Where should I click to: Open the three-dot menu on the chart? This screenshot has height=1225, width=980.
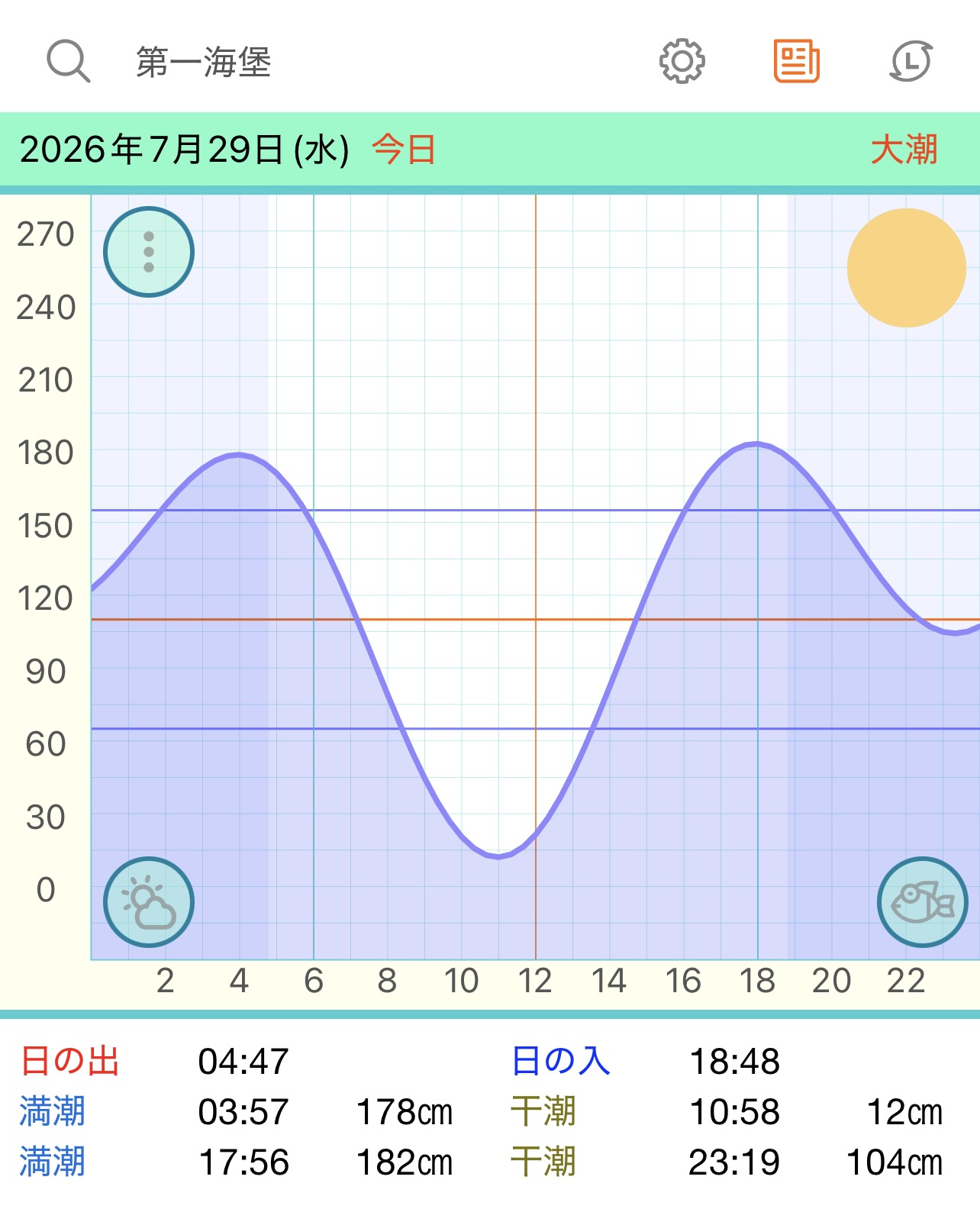click(149, 252)
